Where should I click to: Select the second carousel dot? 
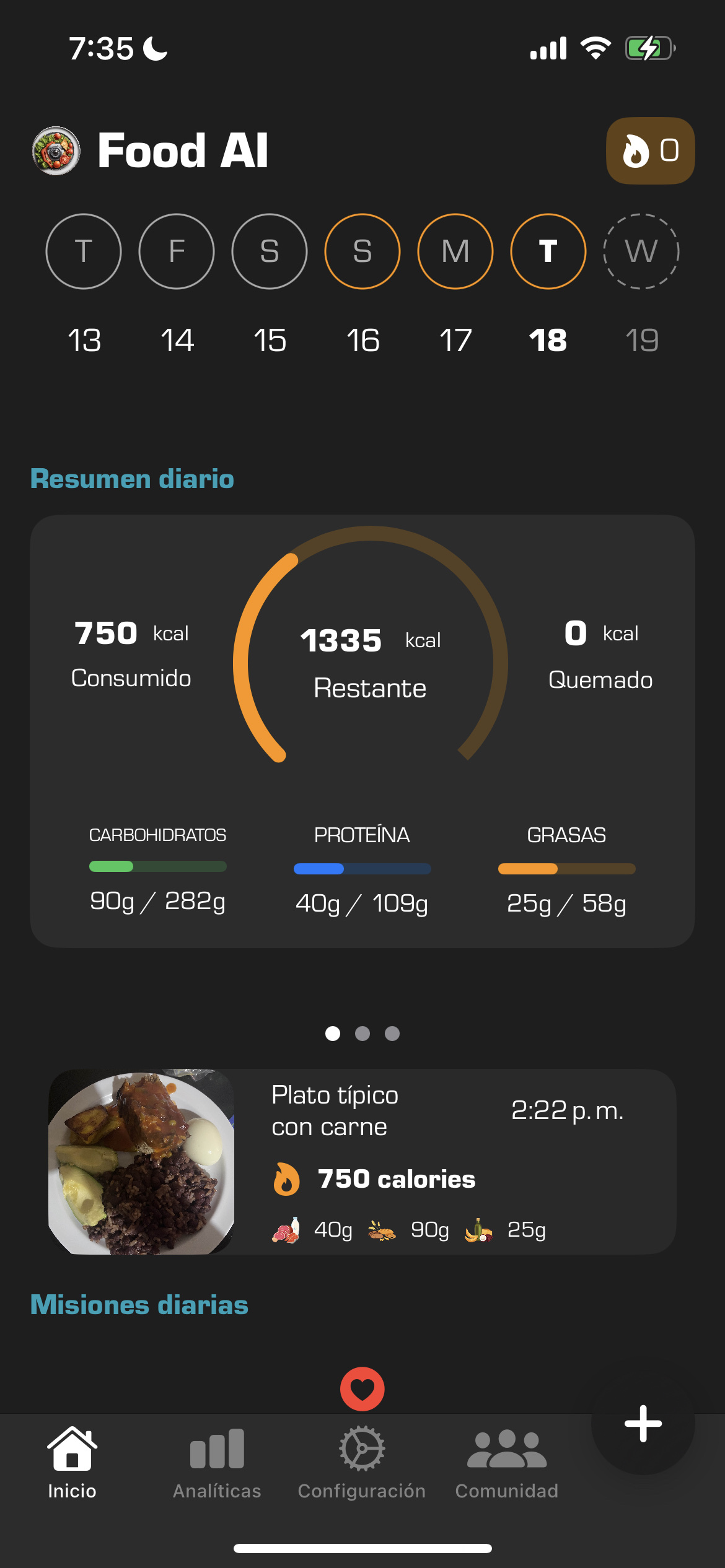(x=362, y=1033)
